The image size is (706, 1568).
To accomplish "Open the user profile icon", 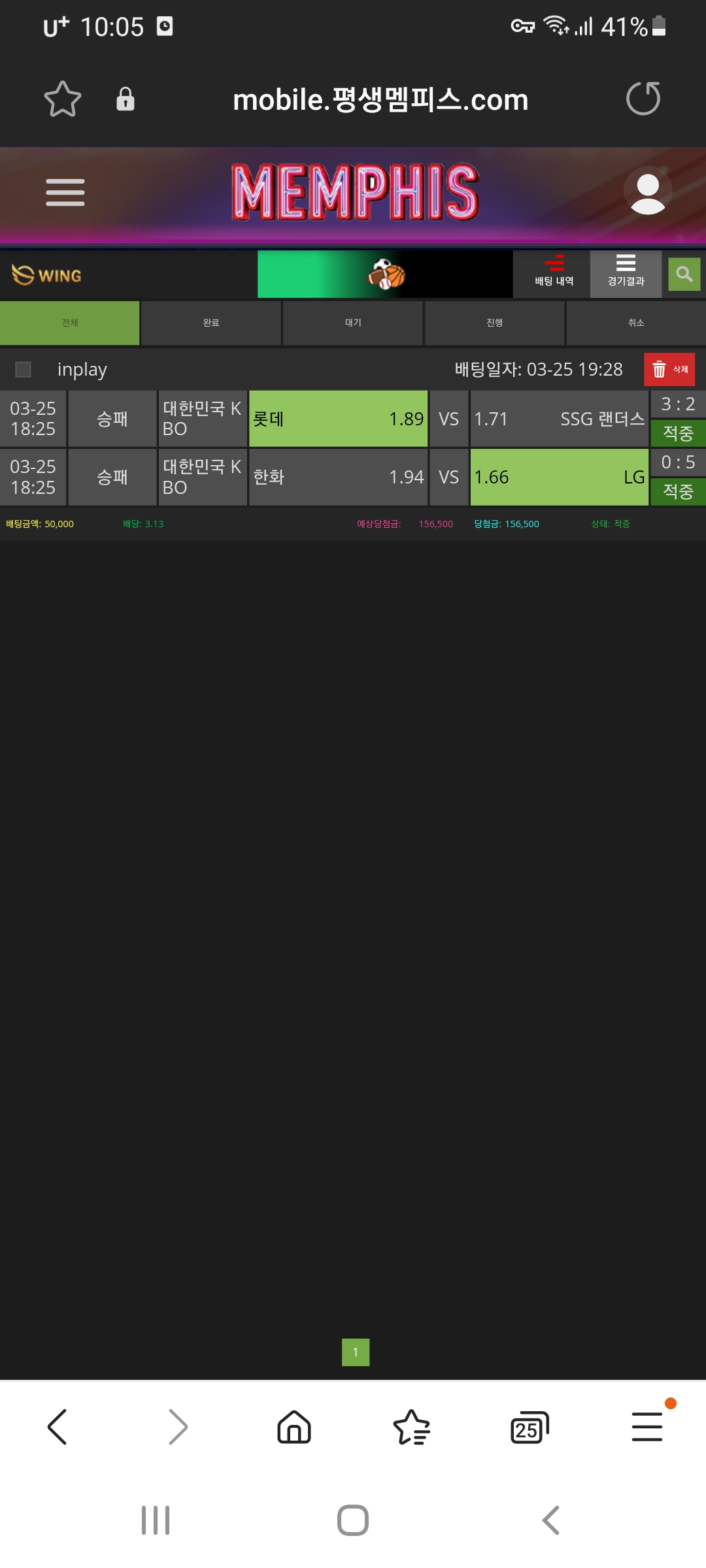I will coord(647,193).
